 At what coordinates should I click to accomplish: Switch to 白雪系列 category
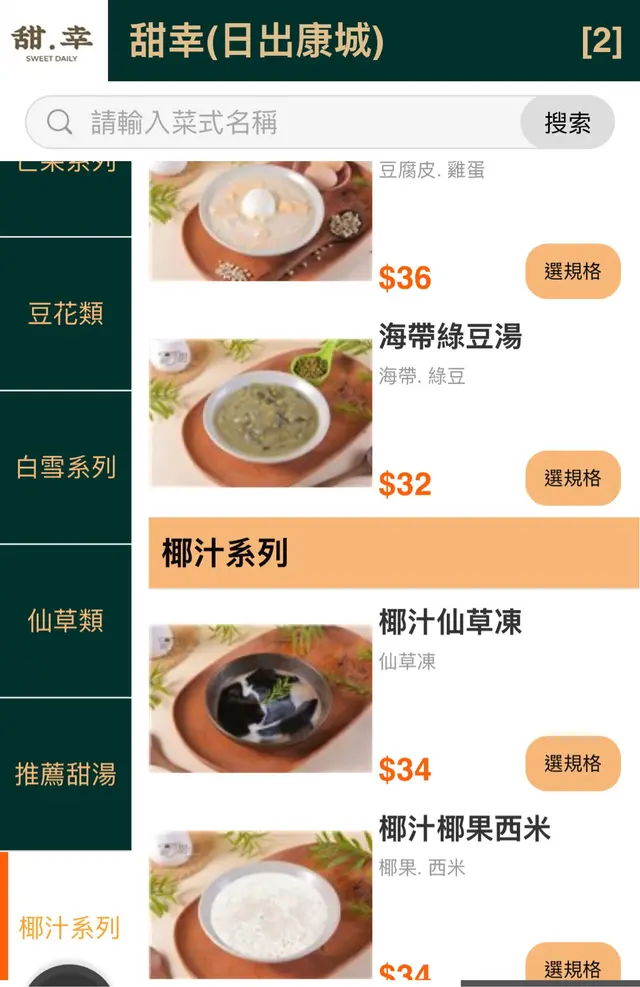point(66,467)
